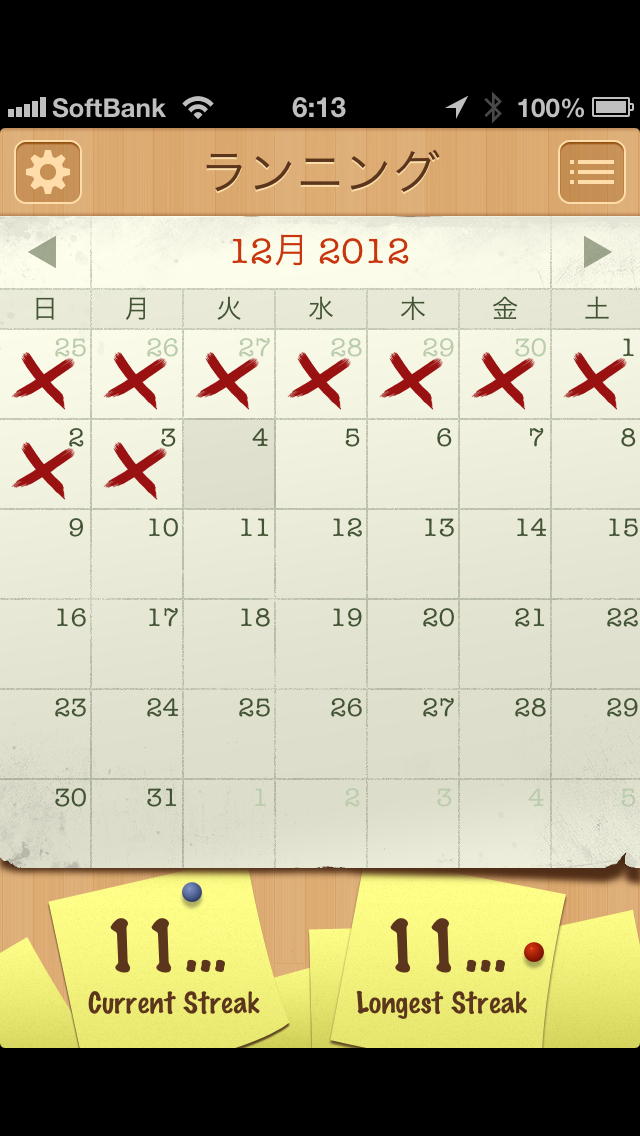Open the settings gear
The width and height of the screenshot is (640, 1136).
click(x=47, y=172)
